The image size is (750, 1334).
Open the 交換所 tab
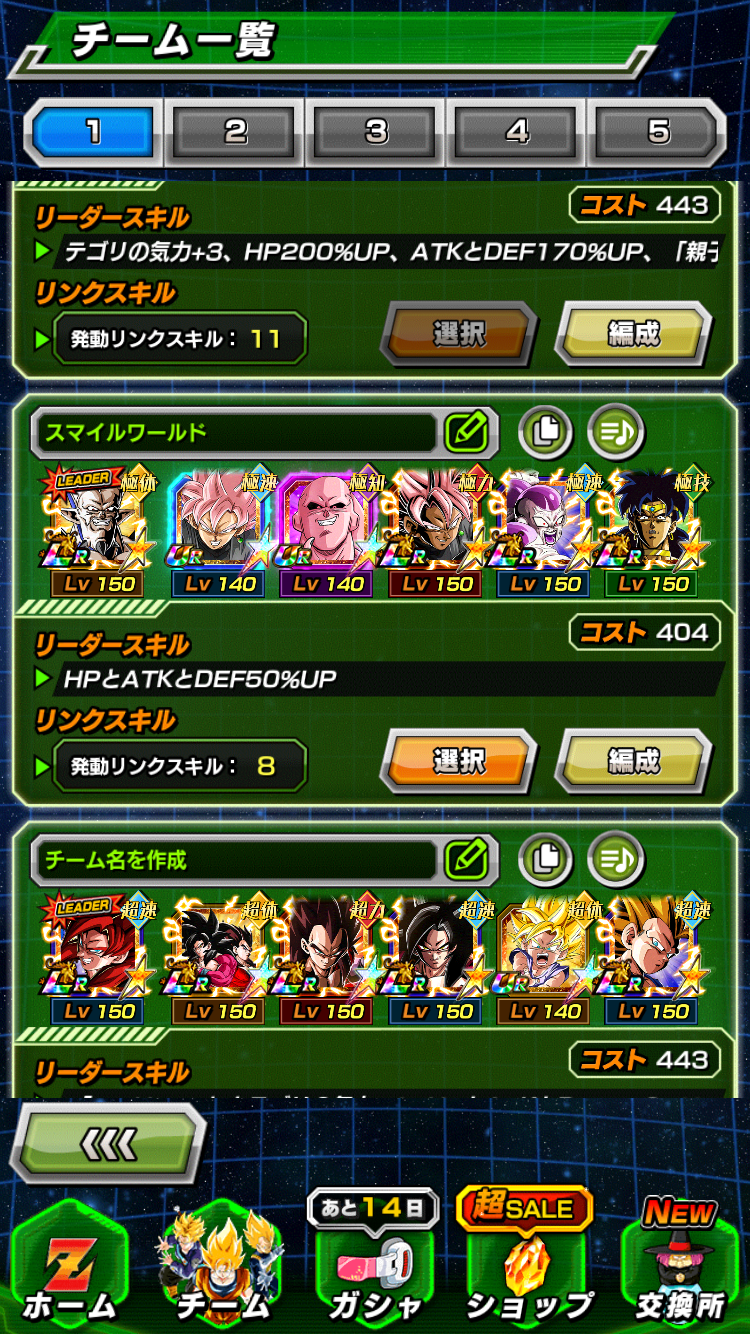click(680, 1264)
